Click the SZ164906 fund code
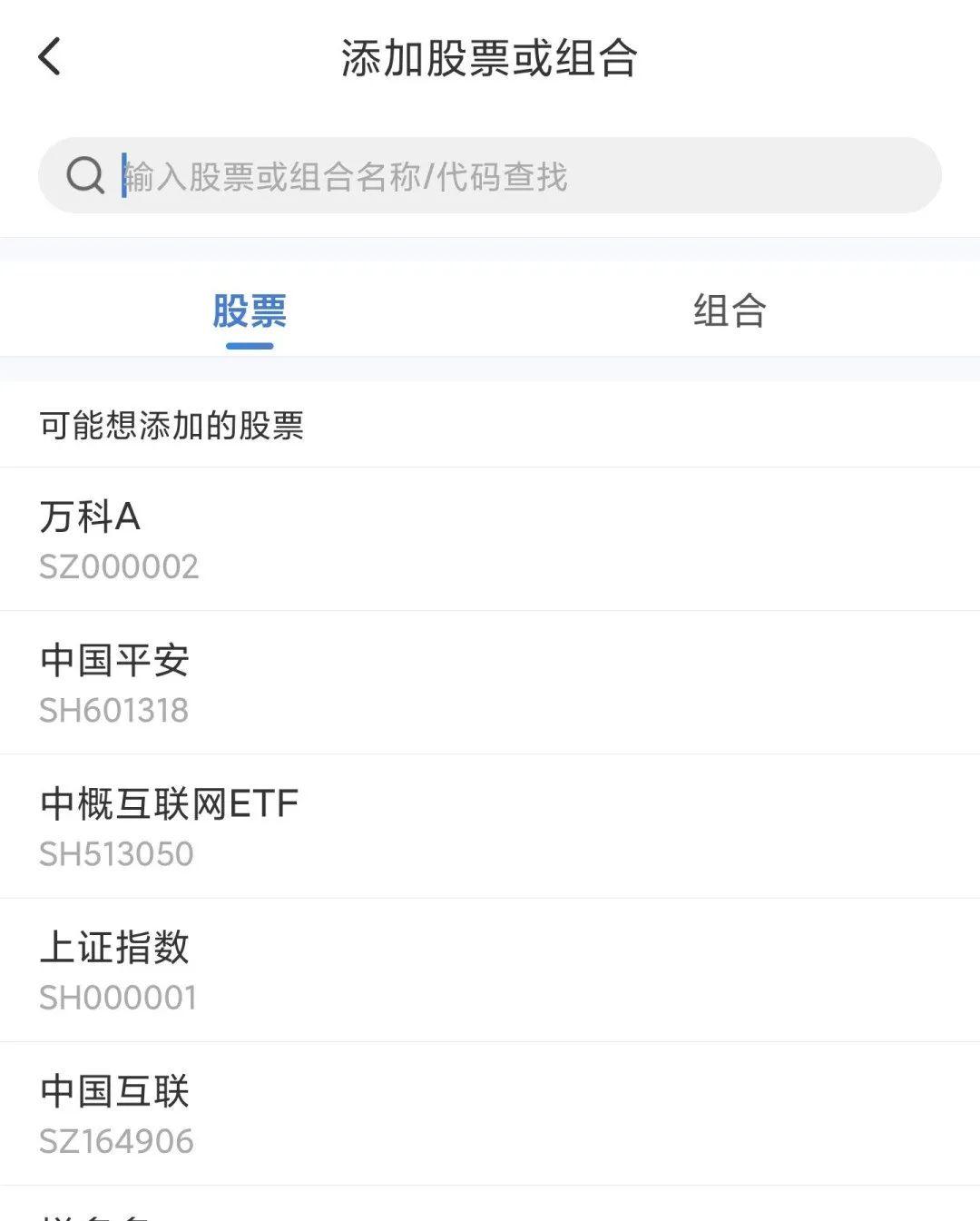Viewport: 980px width, 1221px height. click(x=116, y=1140)
